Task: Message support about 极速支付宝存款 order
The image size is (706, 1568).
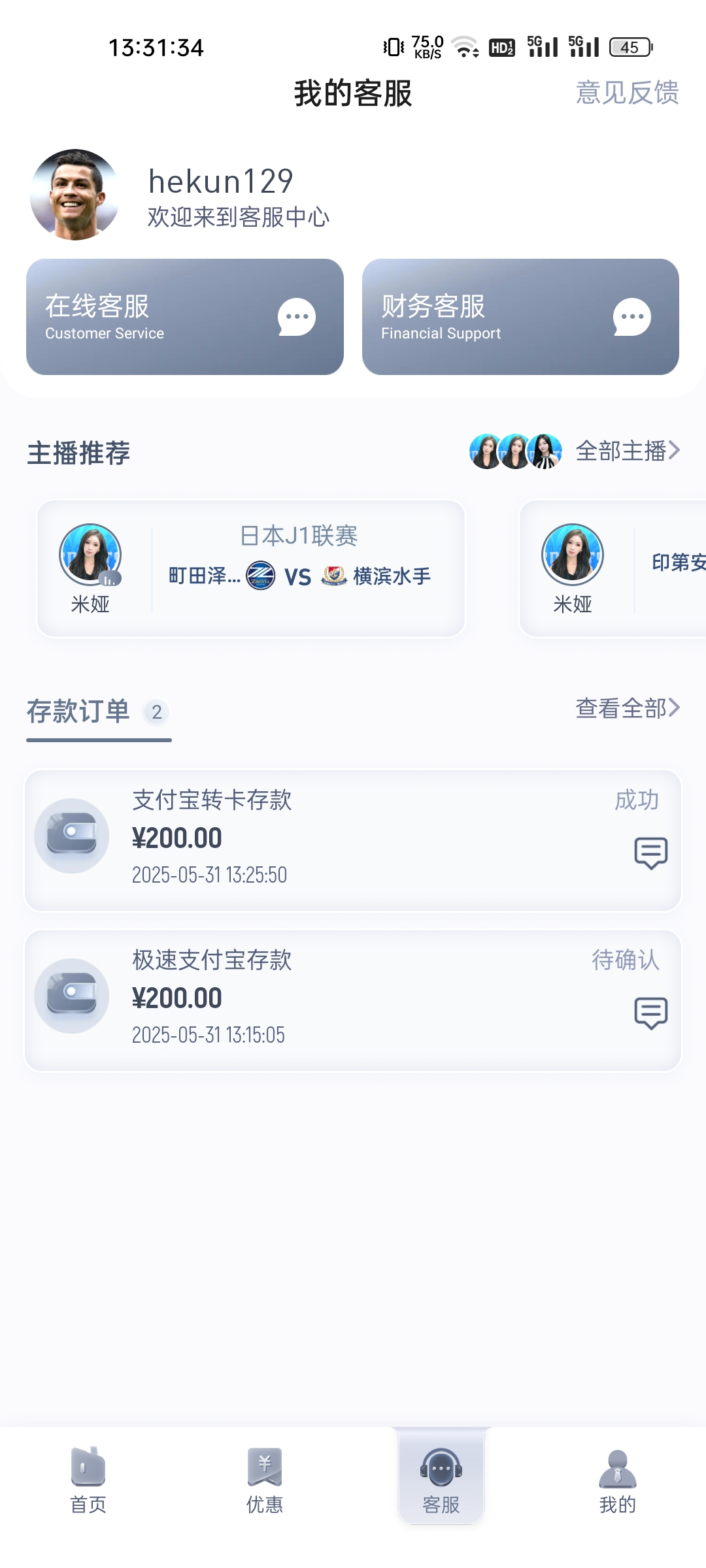Action: pyautogui.click(x=650, y=1013)
